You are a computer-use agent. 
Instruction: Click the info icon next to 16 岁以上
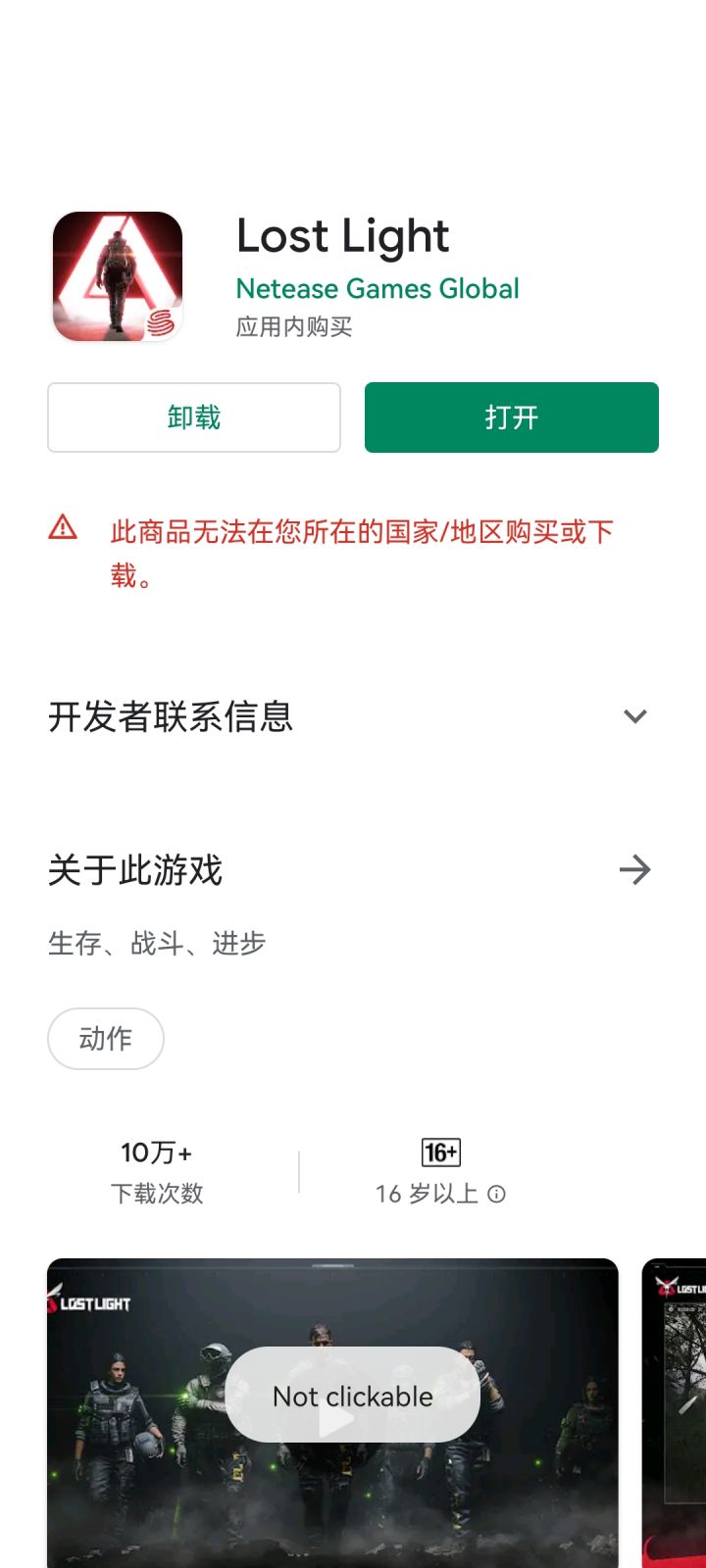click(498, 1194)
